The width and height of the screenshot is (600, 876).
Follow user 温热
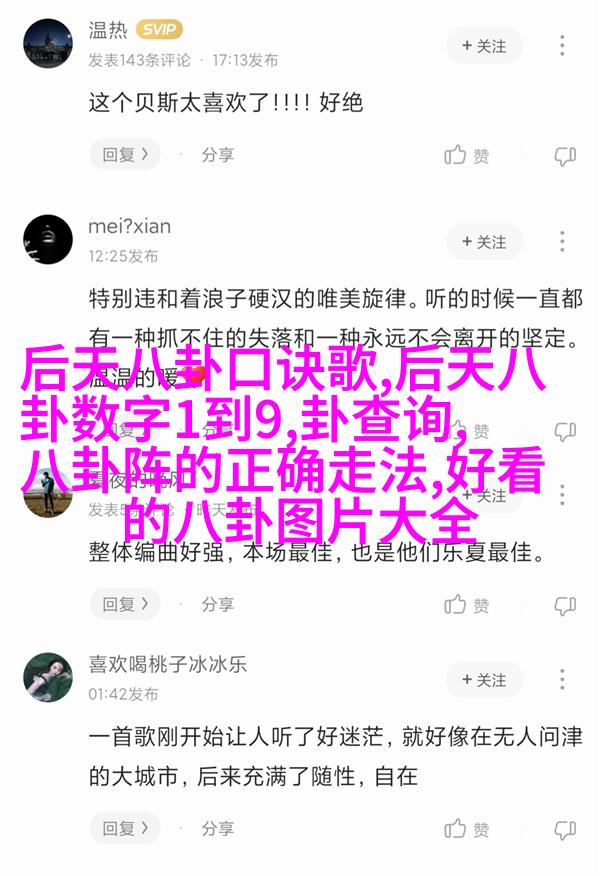point(485,46)
